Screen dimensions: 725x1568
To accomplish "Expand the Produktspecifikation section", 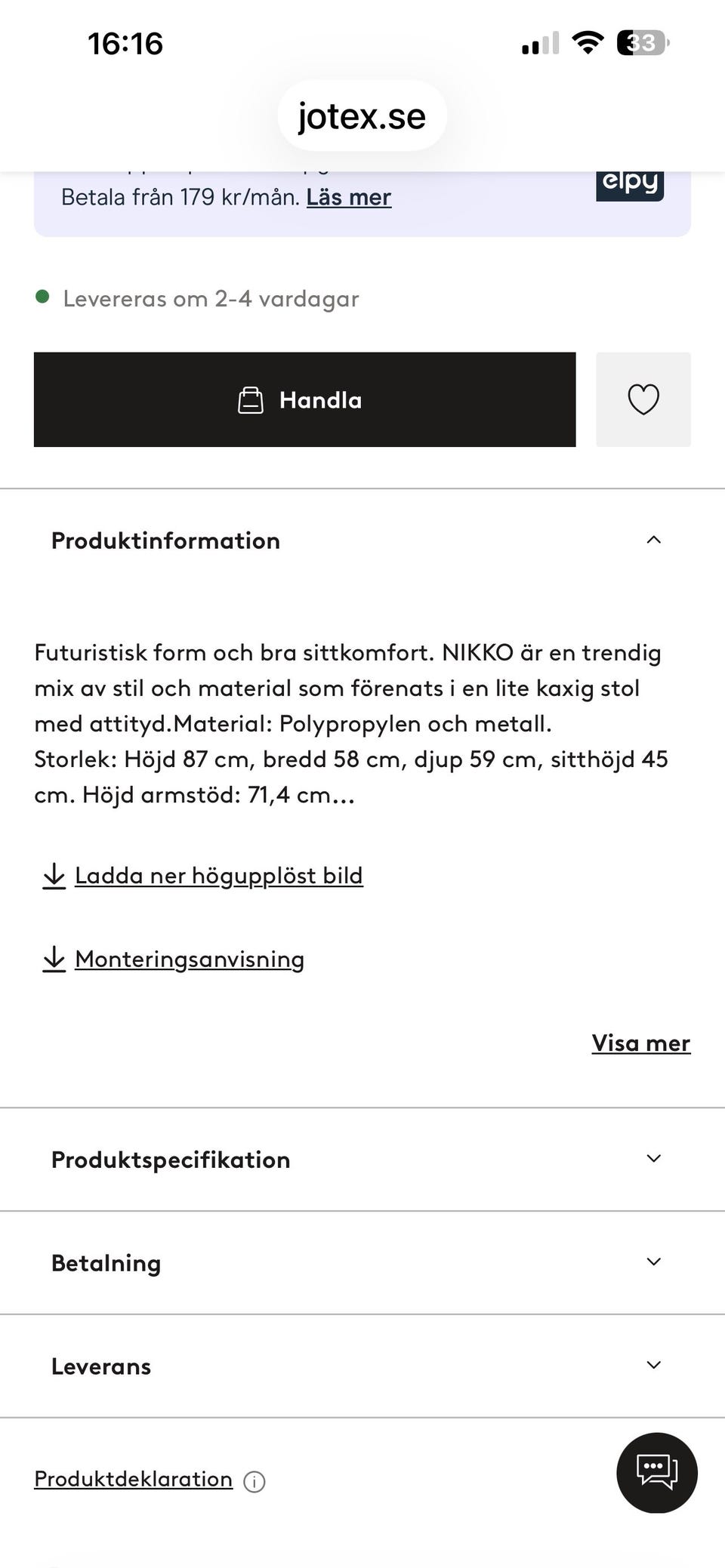I will pos(652,1159).
